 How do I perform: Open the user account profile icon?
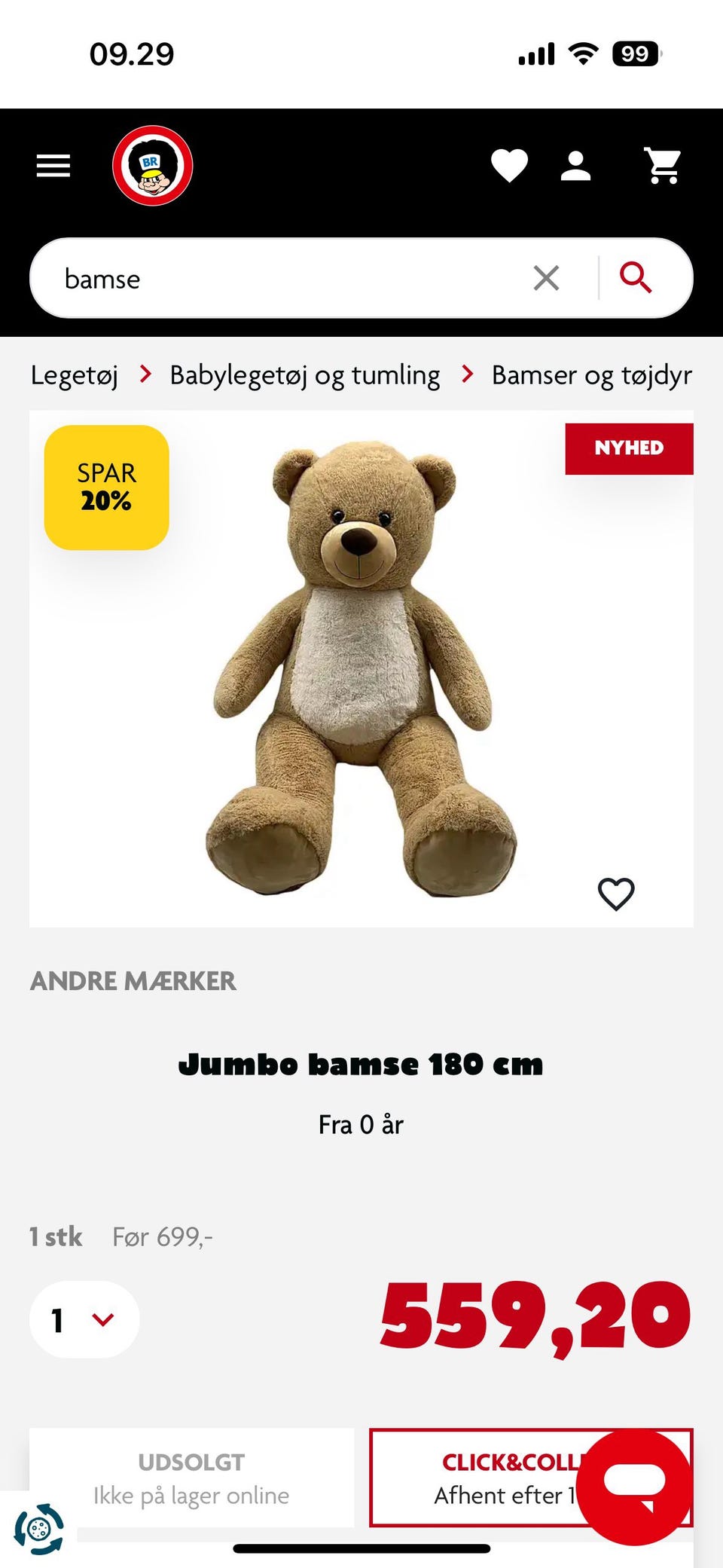click(x=576, y=165)
